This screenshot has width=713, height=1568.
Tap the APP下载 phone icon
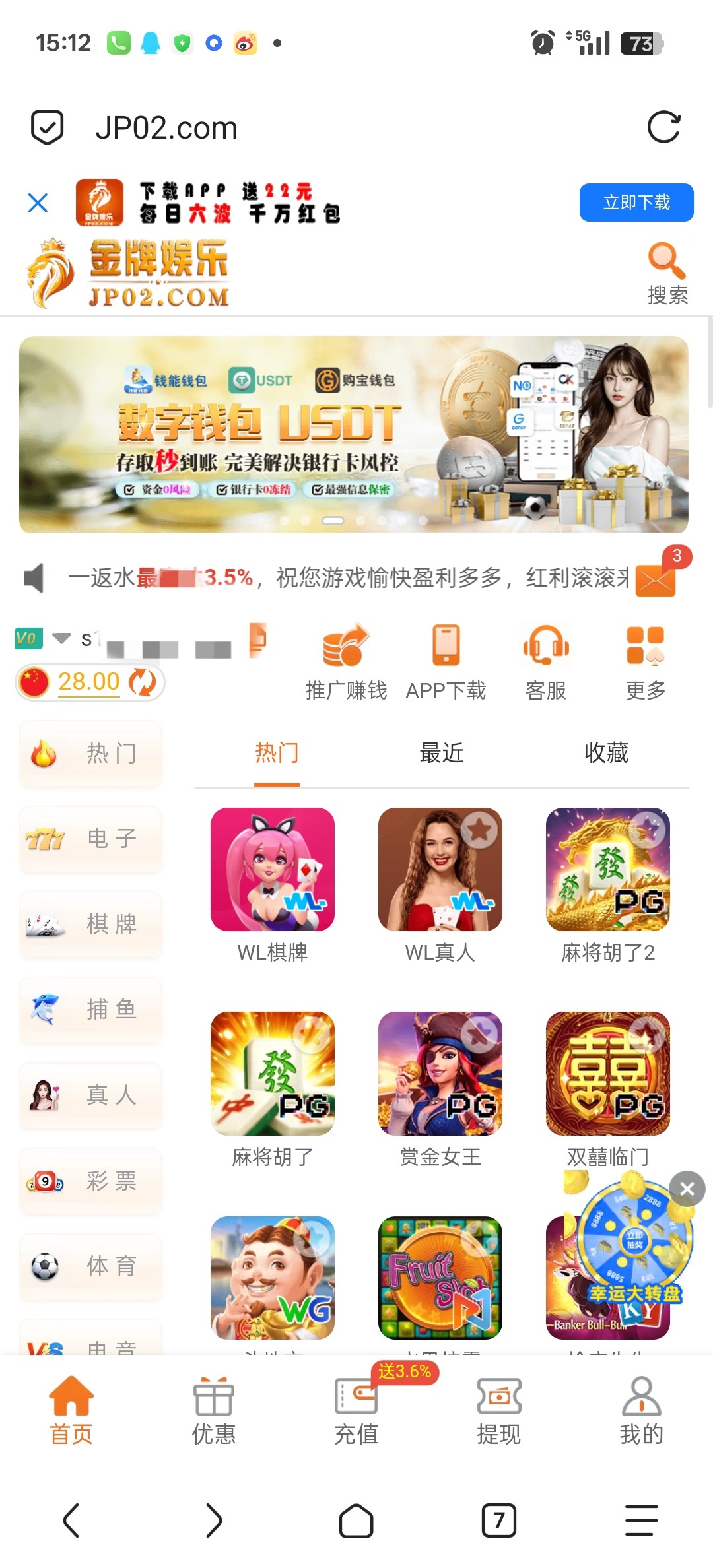point(446,643)
